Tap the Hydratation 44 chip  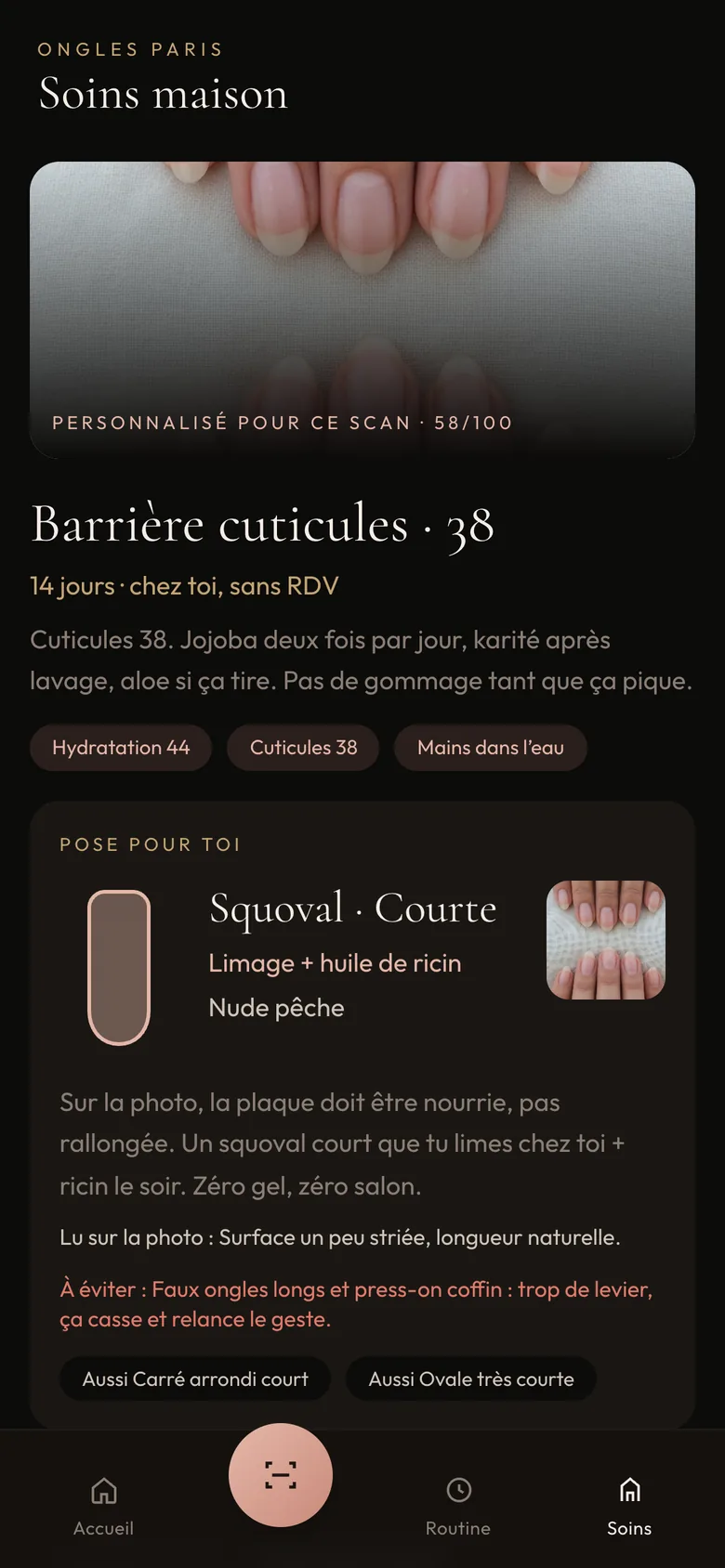[121, 748]
